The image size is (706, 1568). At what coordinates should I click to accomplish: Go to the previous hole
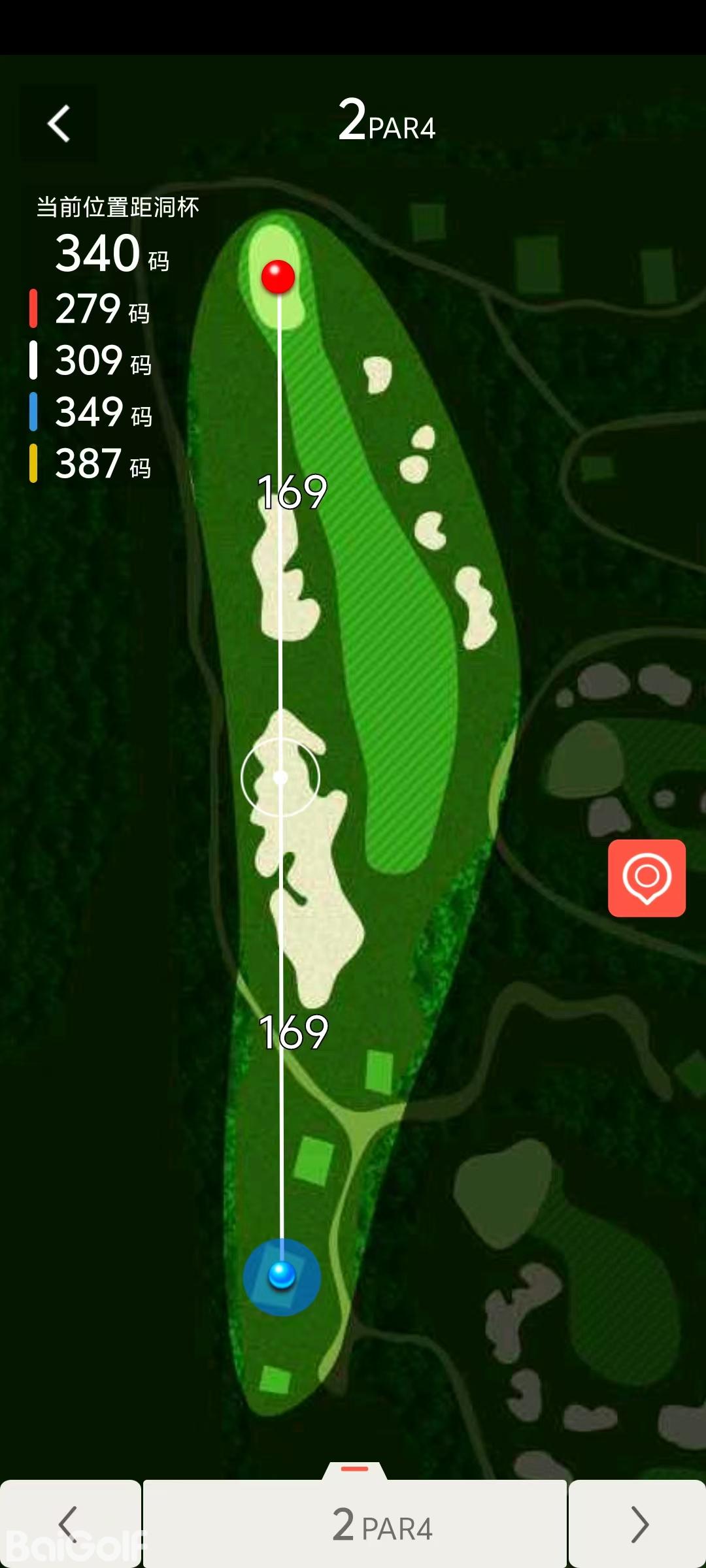69,1524
